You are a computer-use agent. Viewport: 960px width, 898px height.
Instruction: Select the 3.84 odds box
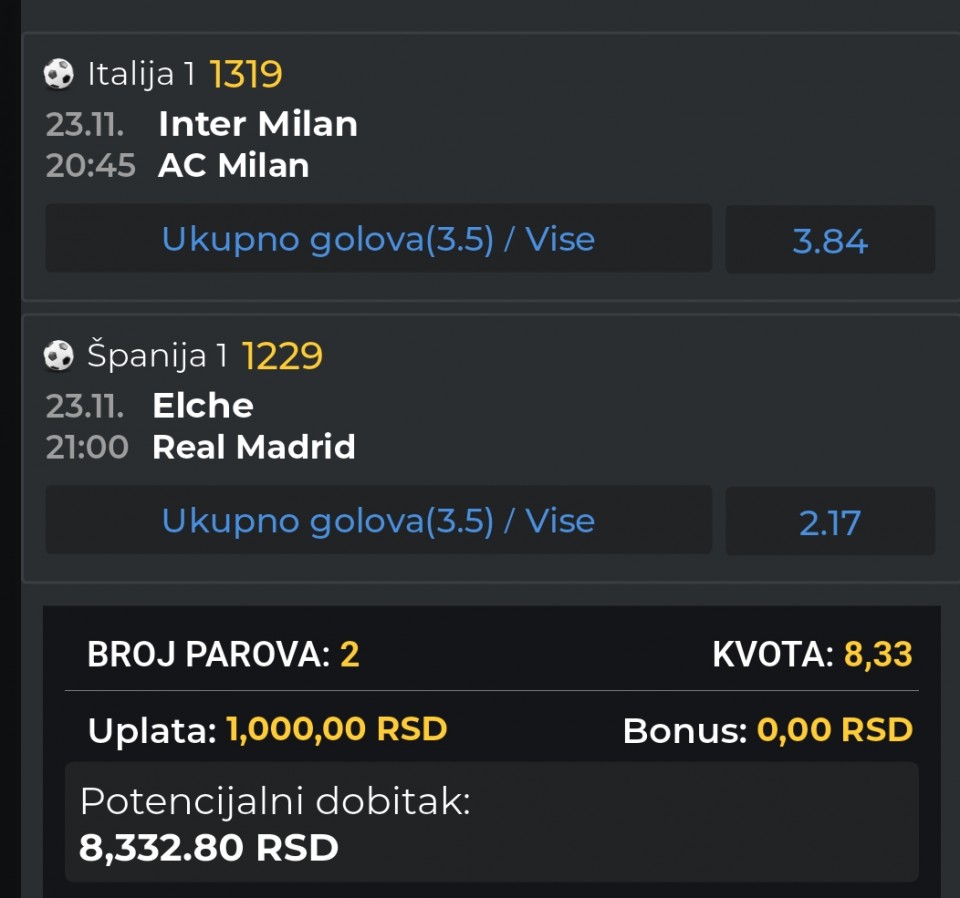tap(830, 240)
